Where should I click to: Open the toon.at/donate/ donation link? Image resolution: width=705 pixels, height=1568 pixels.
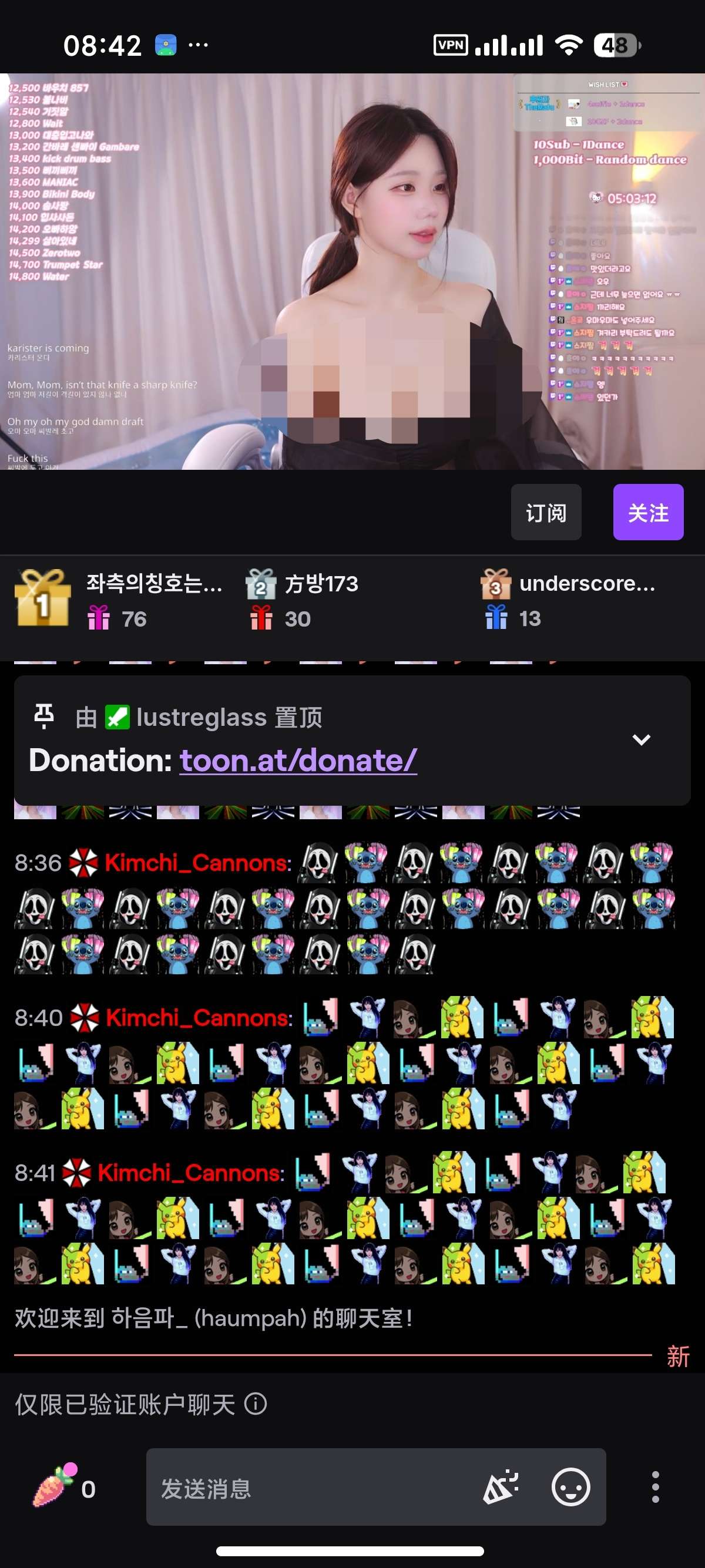297,761
